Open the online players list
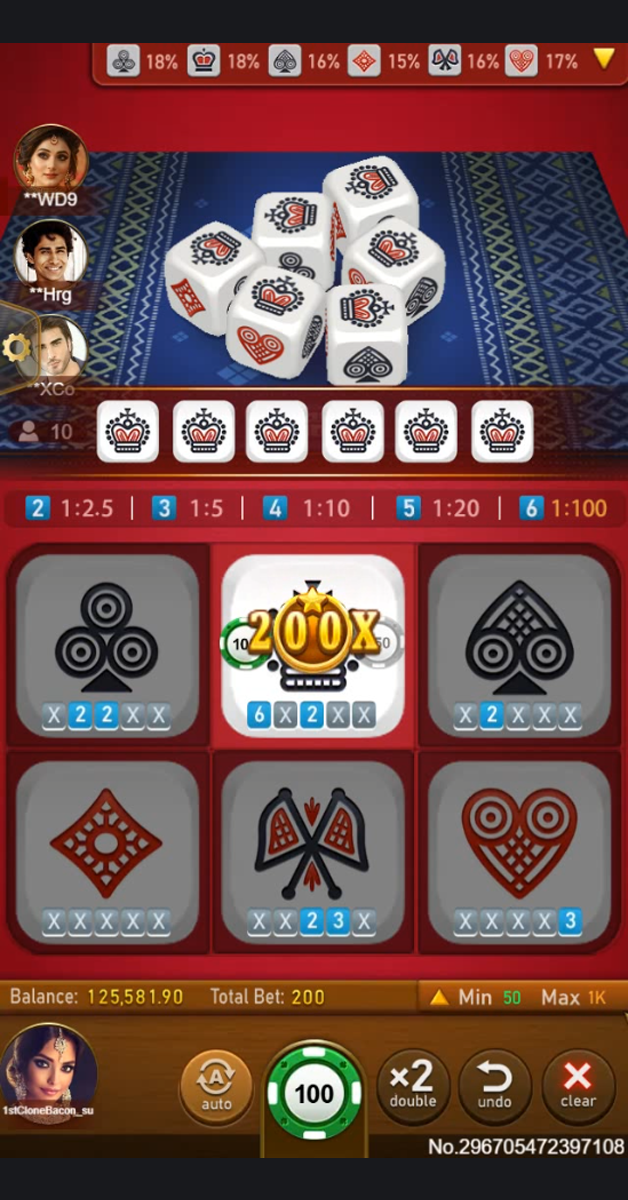 (x=46, y=432)
